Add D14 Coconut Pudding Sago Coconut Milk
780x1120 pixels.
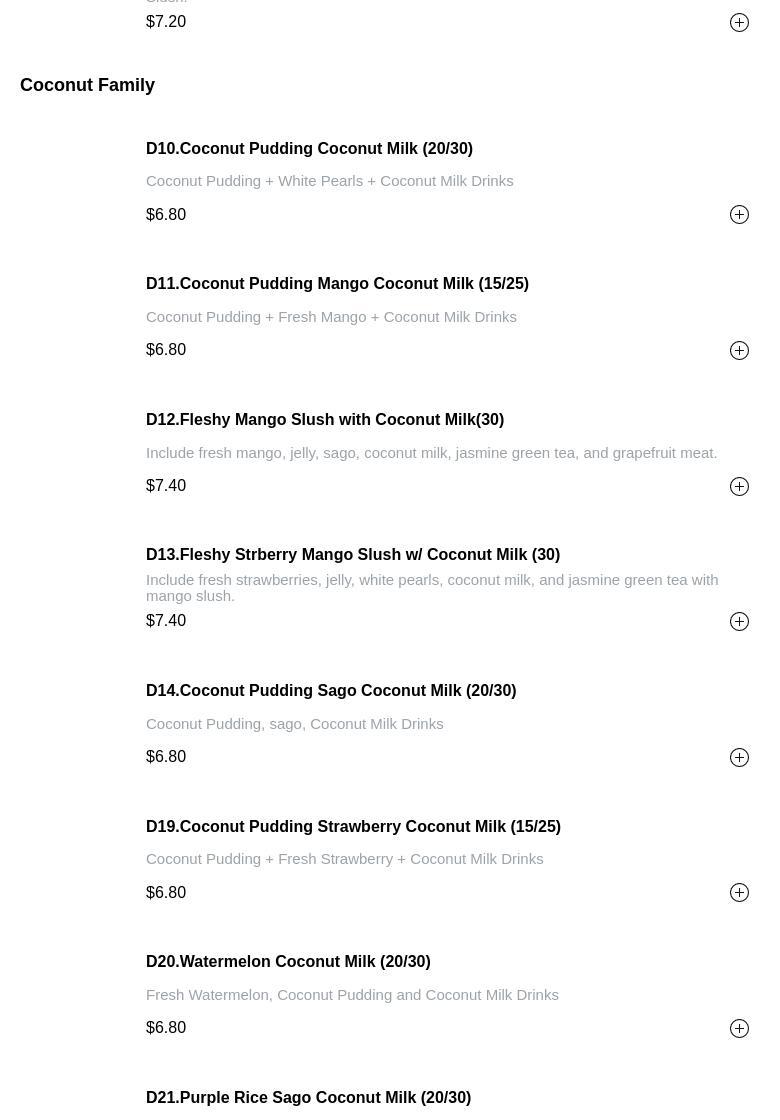(x=739, y=757)
